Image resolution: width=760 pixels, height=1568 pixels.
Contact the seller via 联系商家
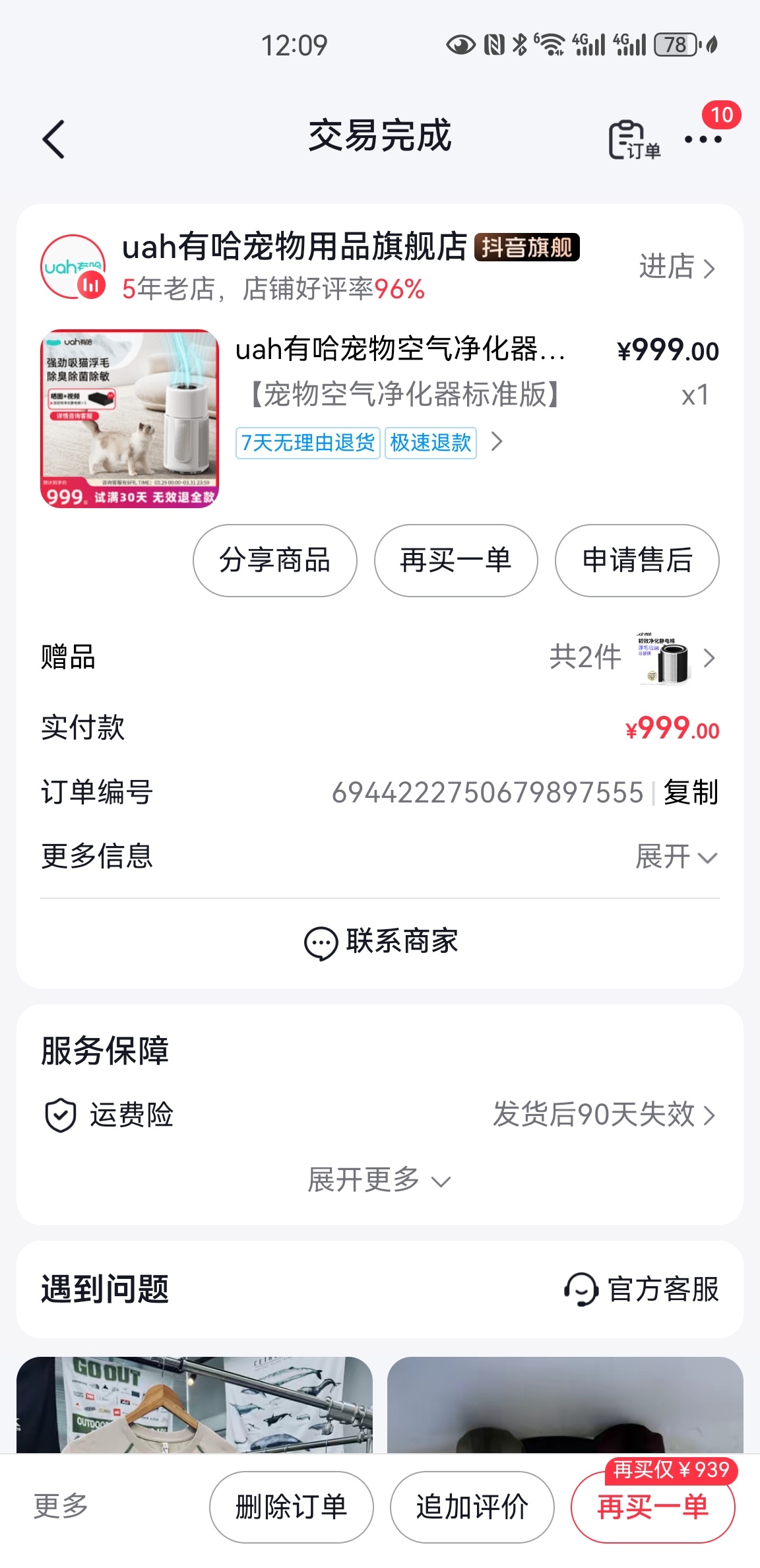point(381,942)
